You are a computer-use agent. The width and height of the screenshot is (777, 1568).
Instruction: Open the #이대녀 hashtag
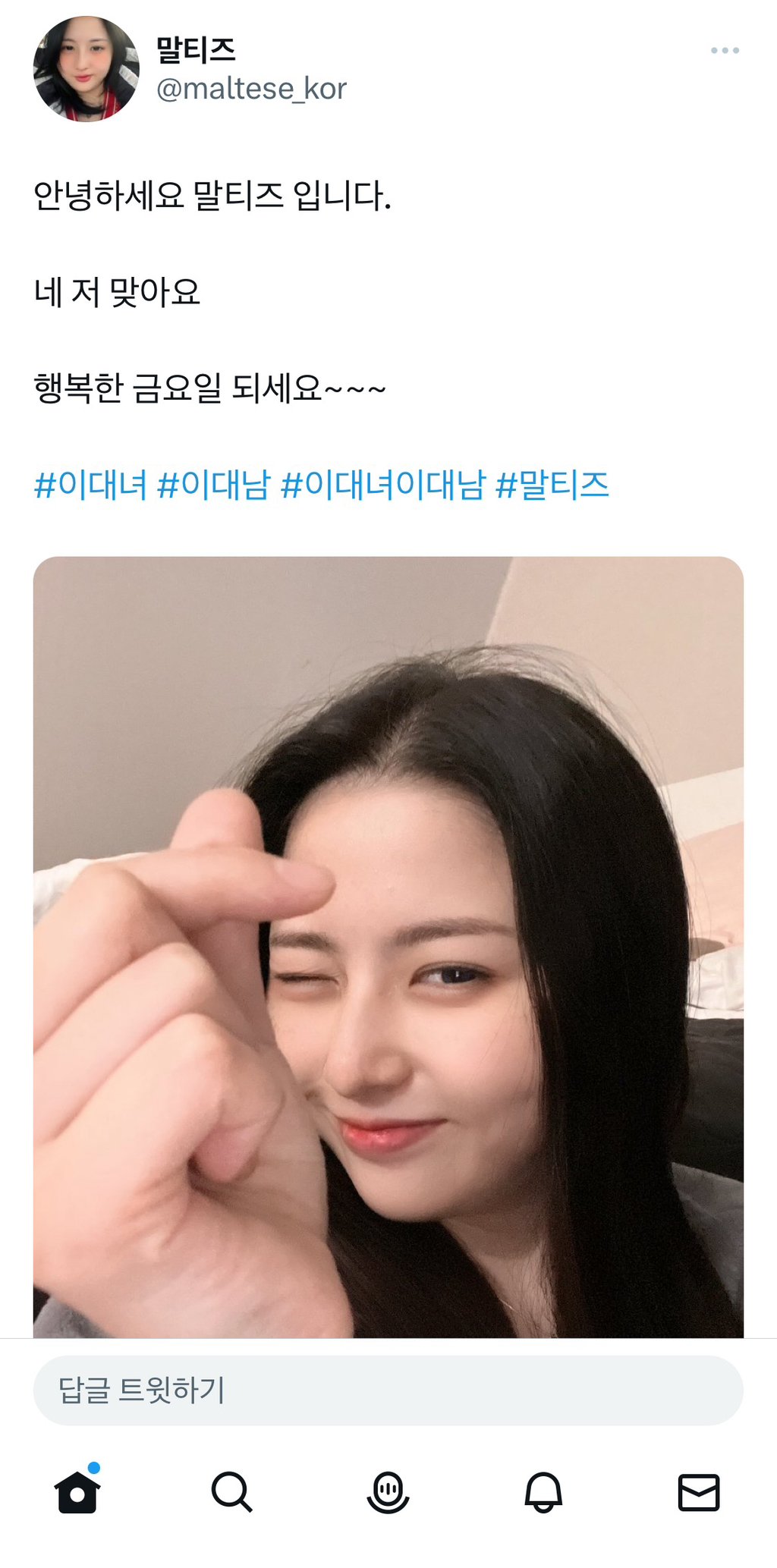pyautogui.click(x=90, y=485)
